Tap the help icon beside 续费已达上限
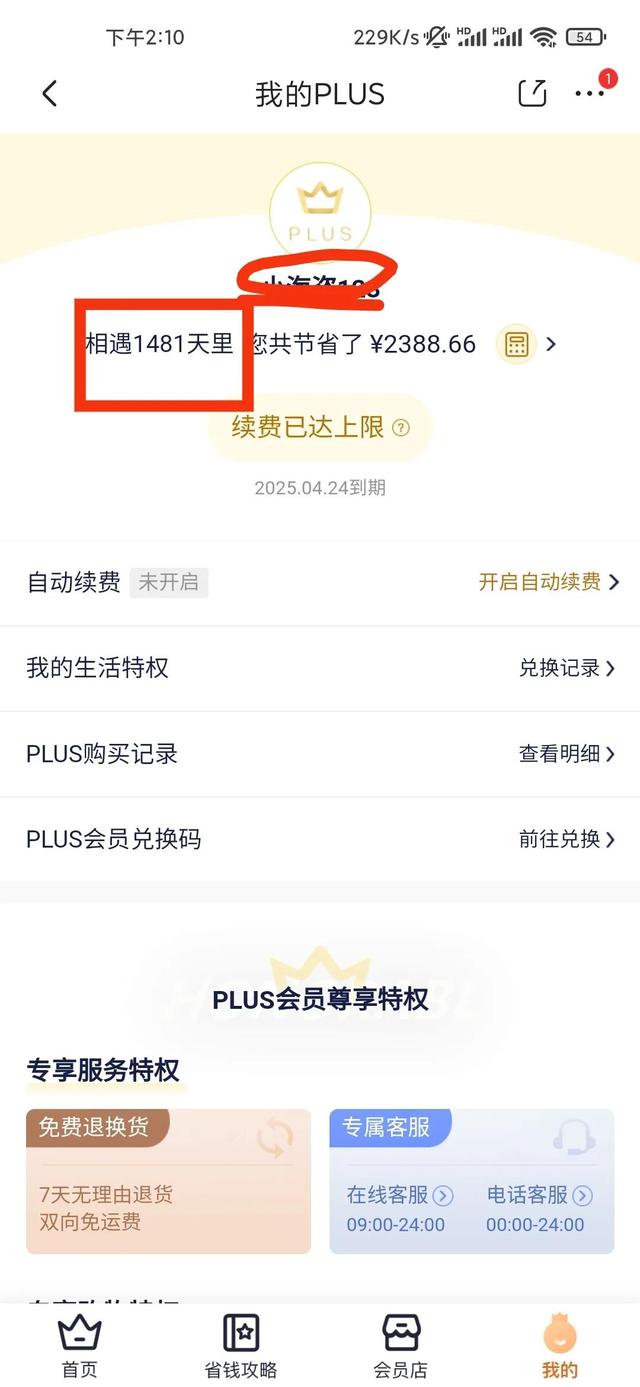Screen dimensions: 640x1387 coord(401,428)
